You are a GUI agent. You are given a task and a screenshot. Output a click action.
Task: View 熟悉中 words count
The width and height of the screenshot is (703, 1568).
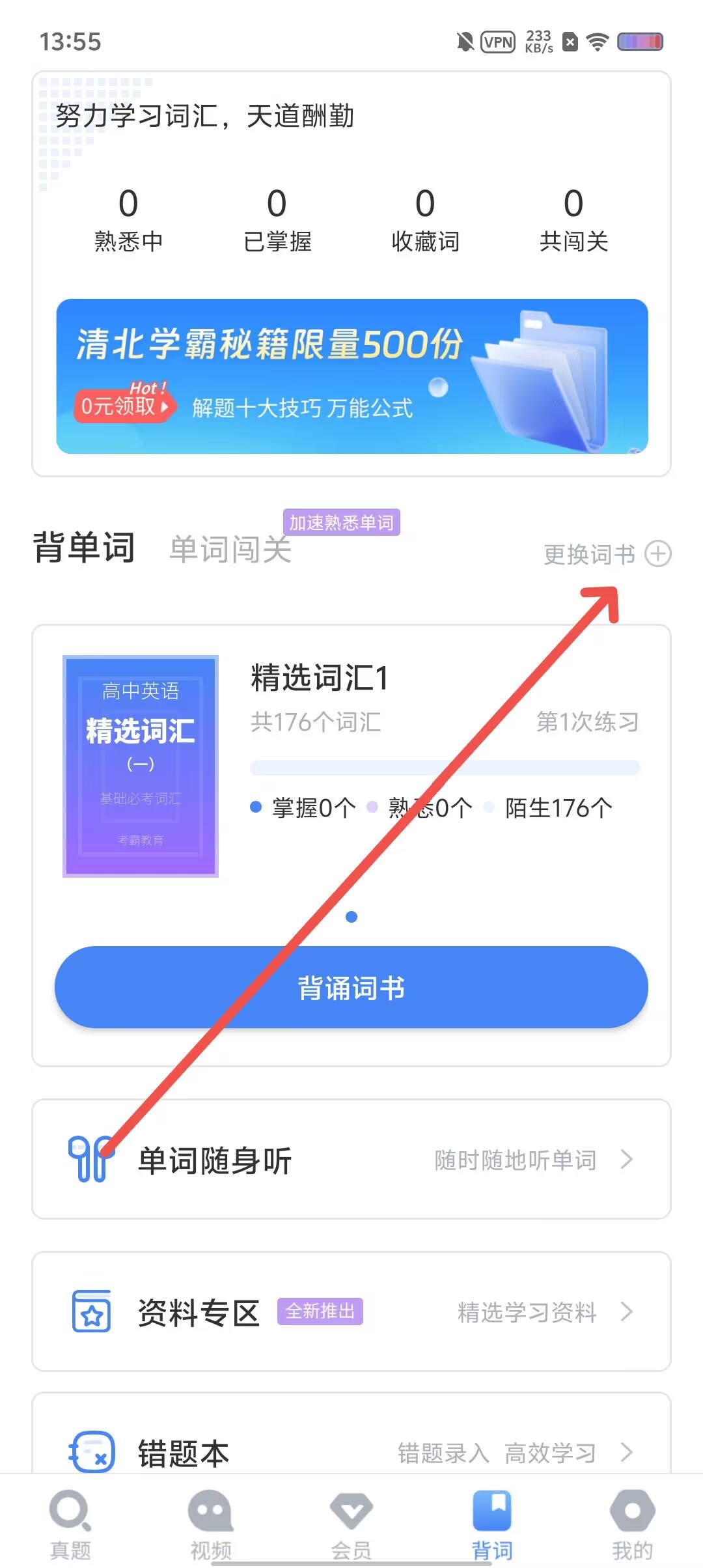tap(128, 220)
